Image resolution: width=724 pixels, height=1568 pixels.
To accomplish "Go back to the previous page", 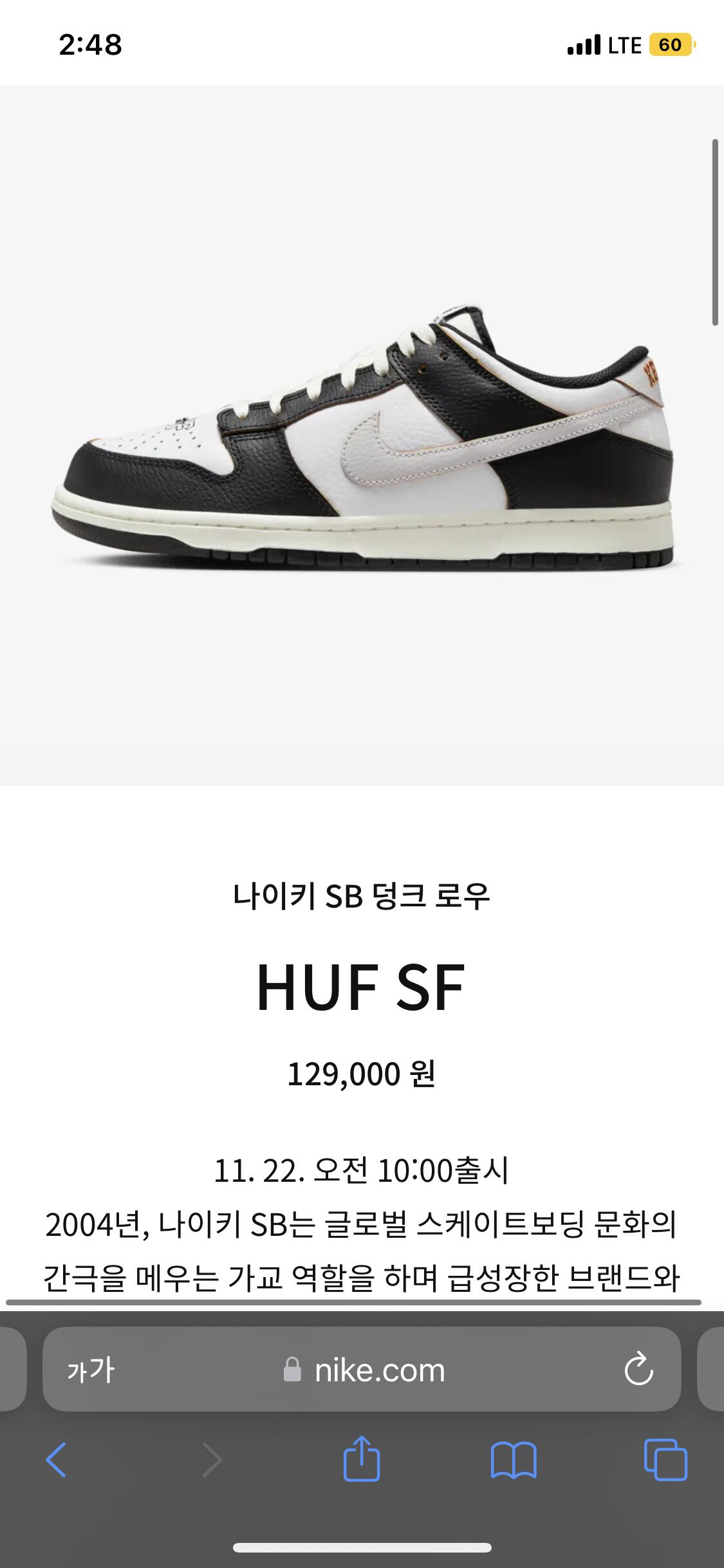I will (57, 1460).
